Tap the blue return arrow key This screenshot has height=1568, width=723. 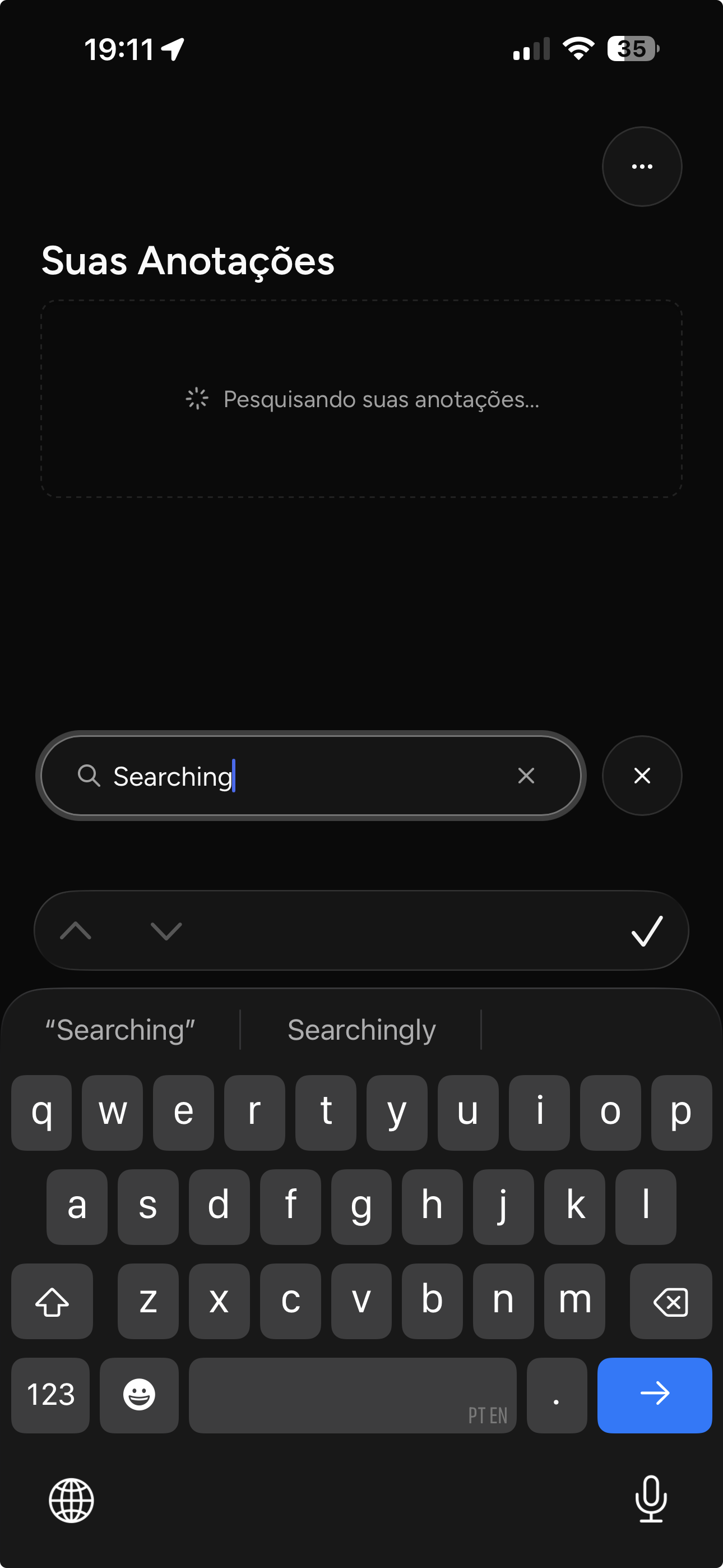[x=655, y=1395]
